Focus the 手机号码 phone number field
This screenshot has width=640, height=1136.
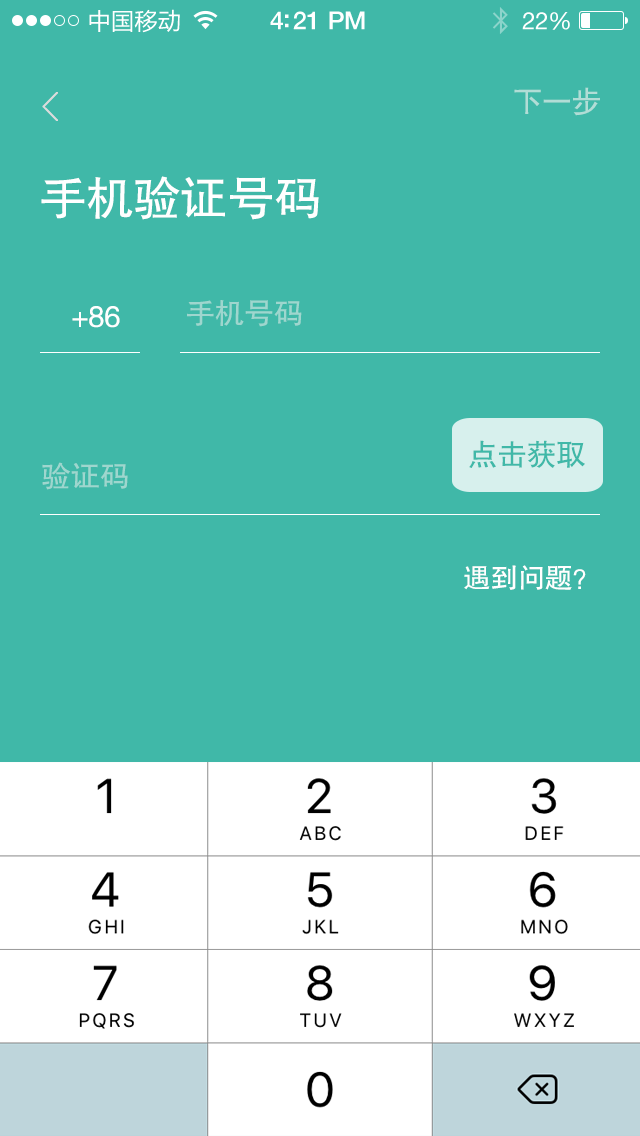pyautogui.click(x=389, y=315)
